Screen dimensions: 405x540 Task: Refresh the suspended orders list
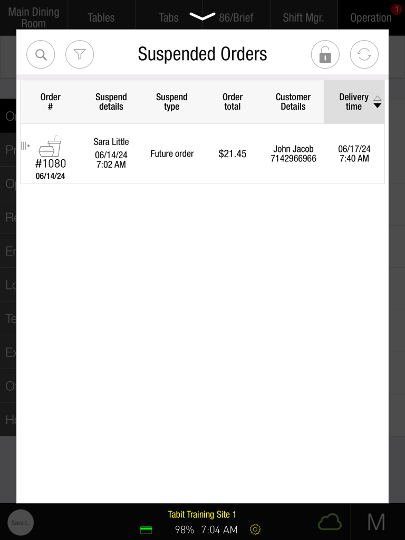(x=364, y=54)
